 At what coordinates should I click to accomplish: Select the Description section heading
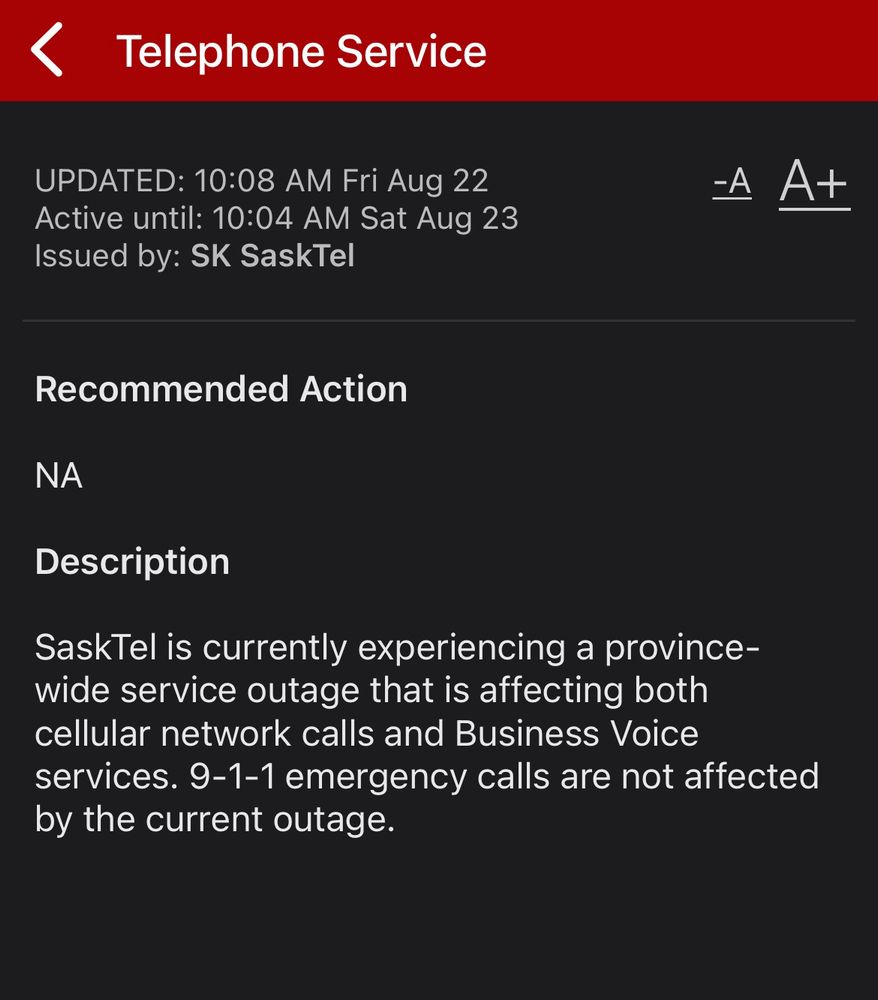(x=130, y=561)
